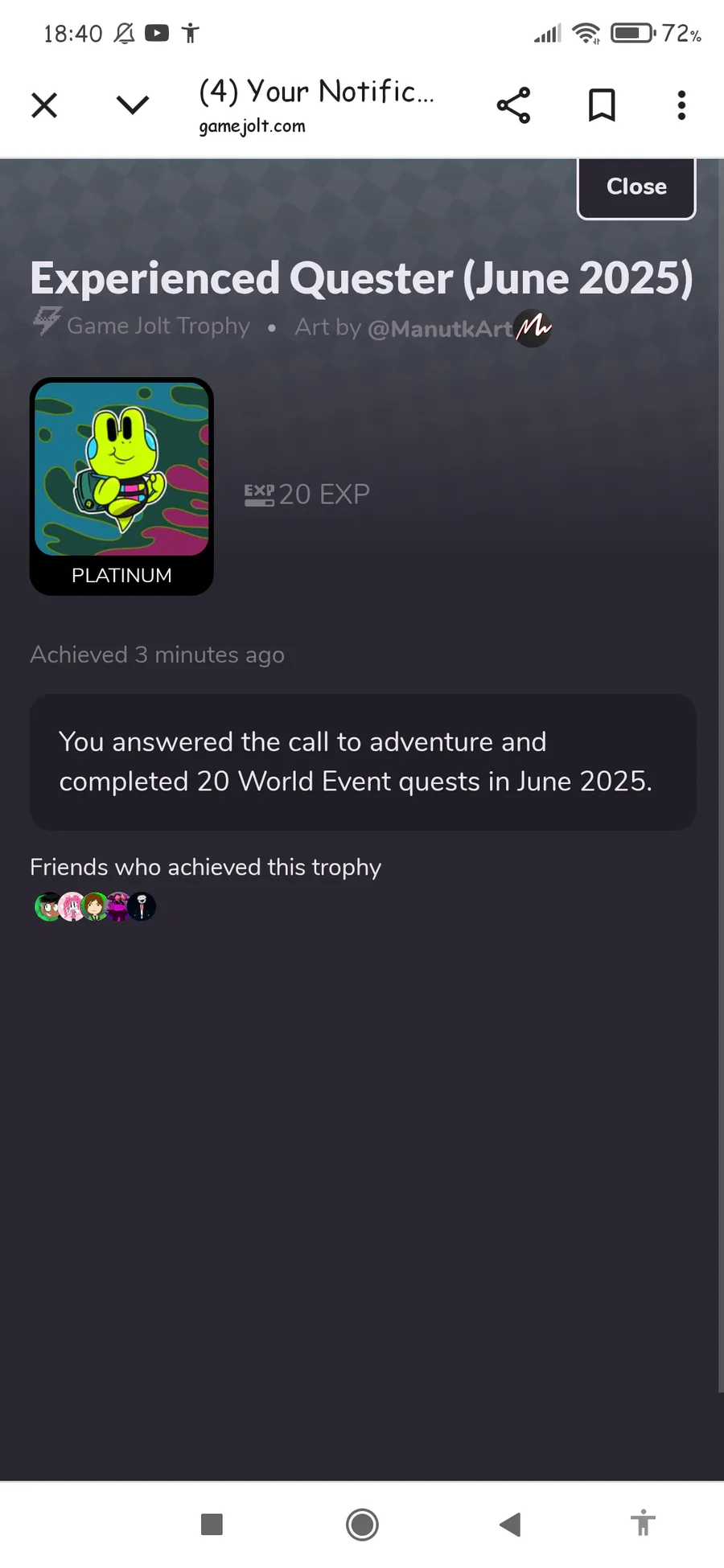Open the browser overflow menu
The width and height of the screenshot is (724, 1568).
tap(681, 105)
